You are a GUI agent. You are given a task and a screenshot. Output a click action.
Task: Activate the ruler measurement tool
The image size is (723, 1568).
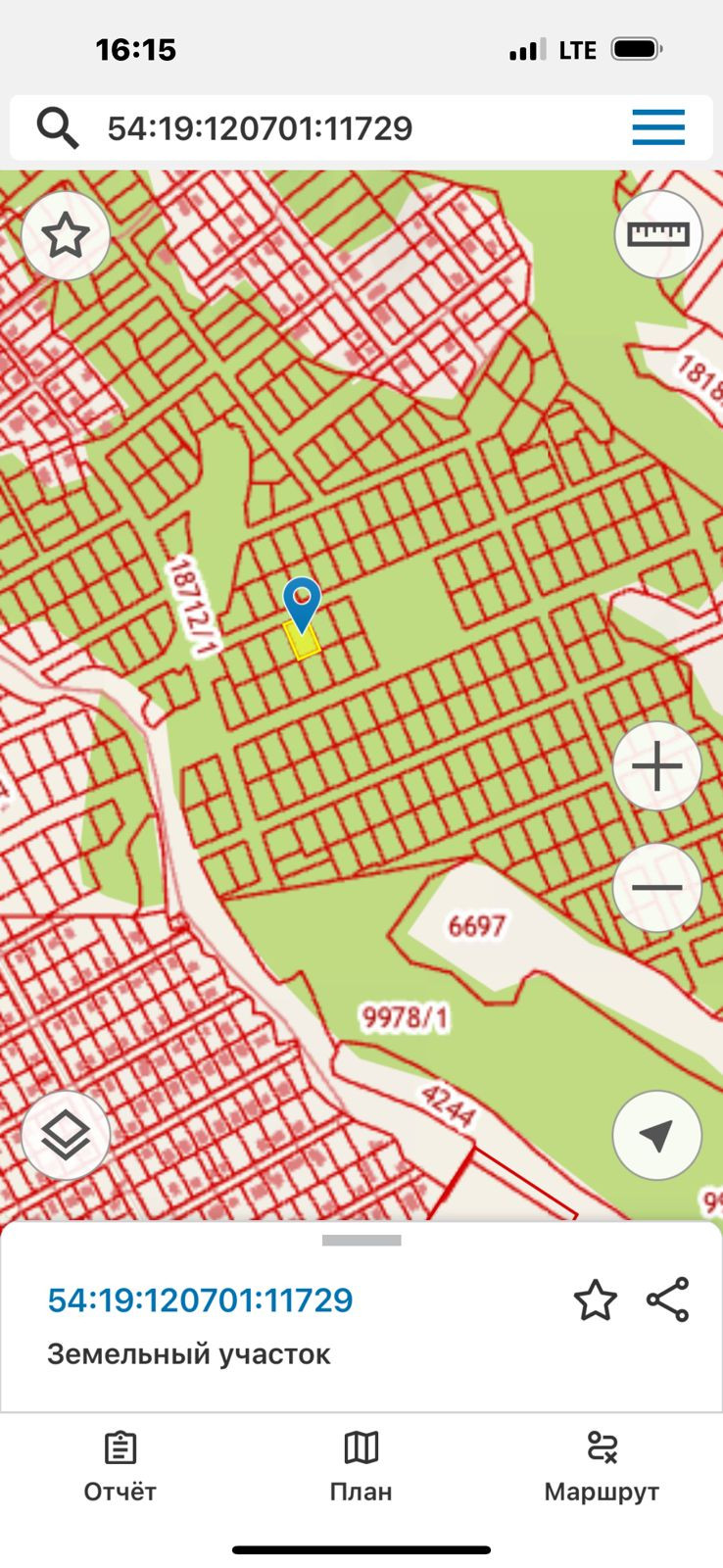click(657, 234)
